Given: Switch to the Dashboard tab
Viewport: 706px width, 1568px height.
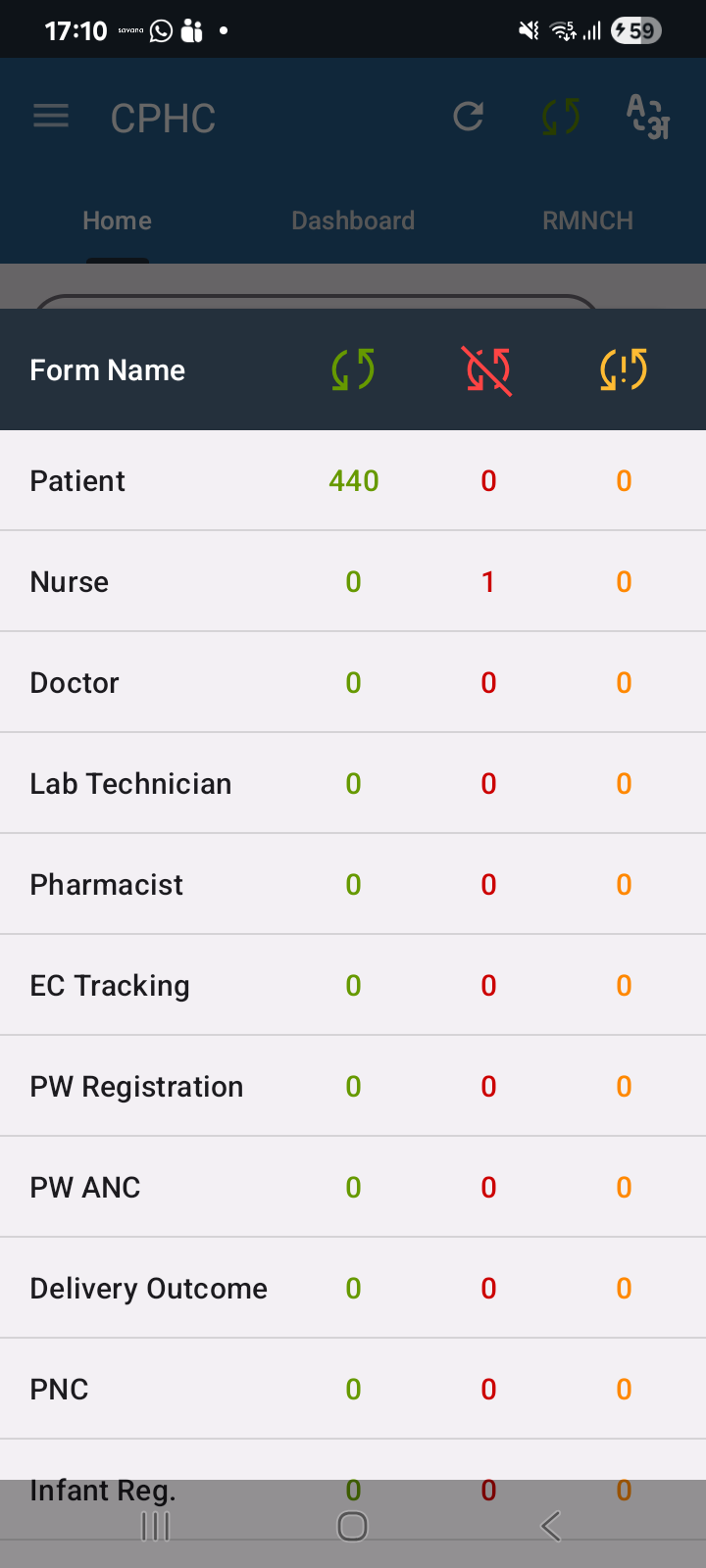Looking at the screenshot, I should (353, 220).
